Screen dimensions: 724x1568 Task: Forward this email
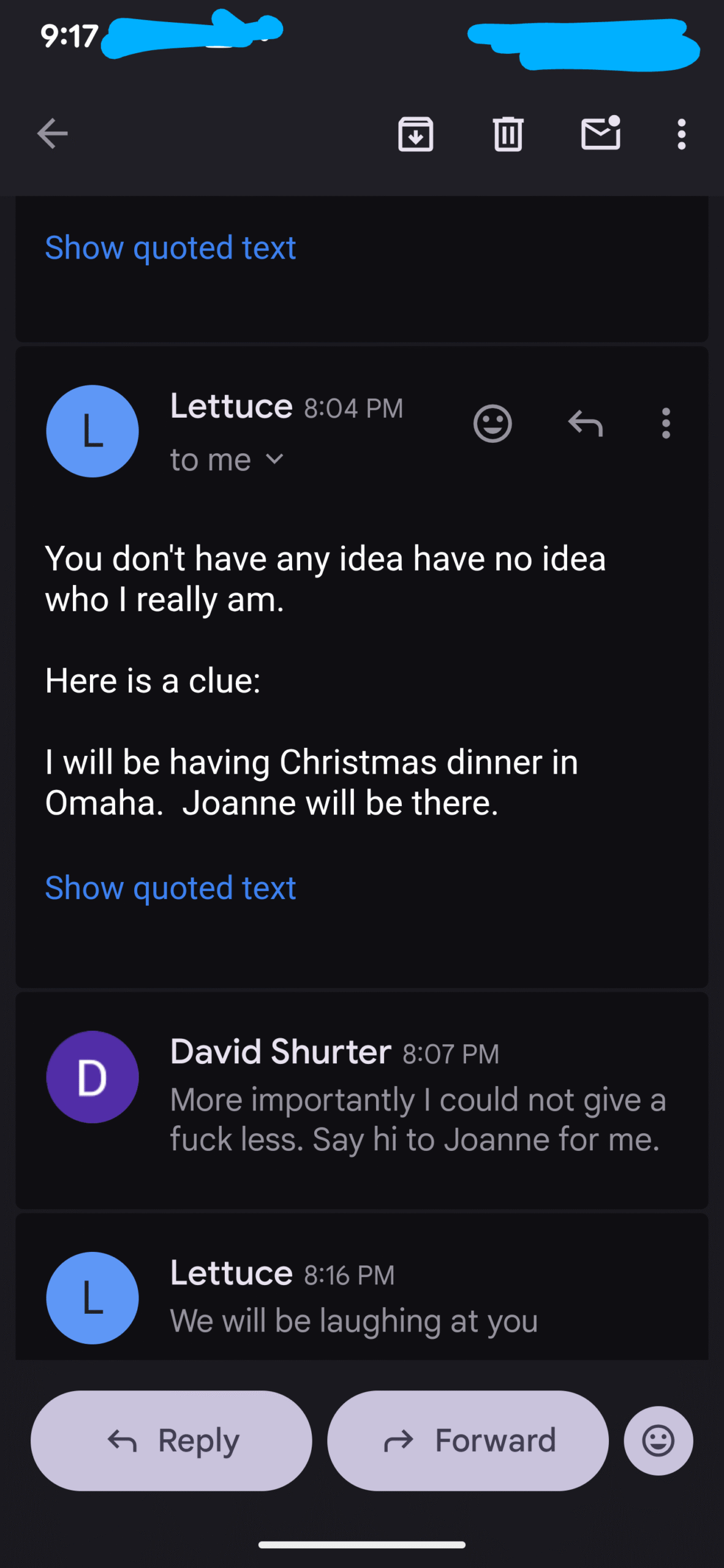(468, 1441)
